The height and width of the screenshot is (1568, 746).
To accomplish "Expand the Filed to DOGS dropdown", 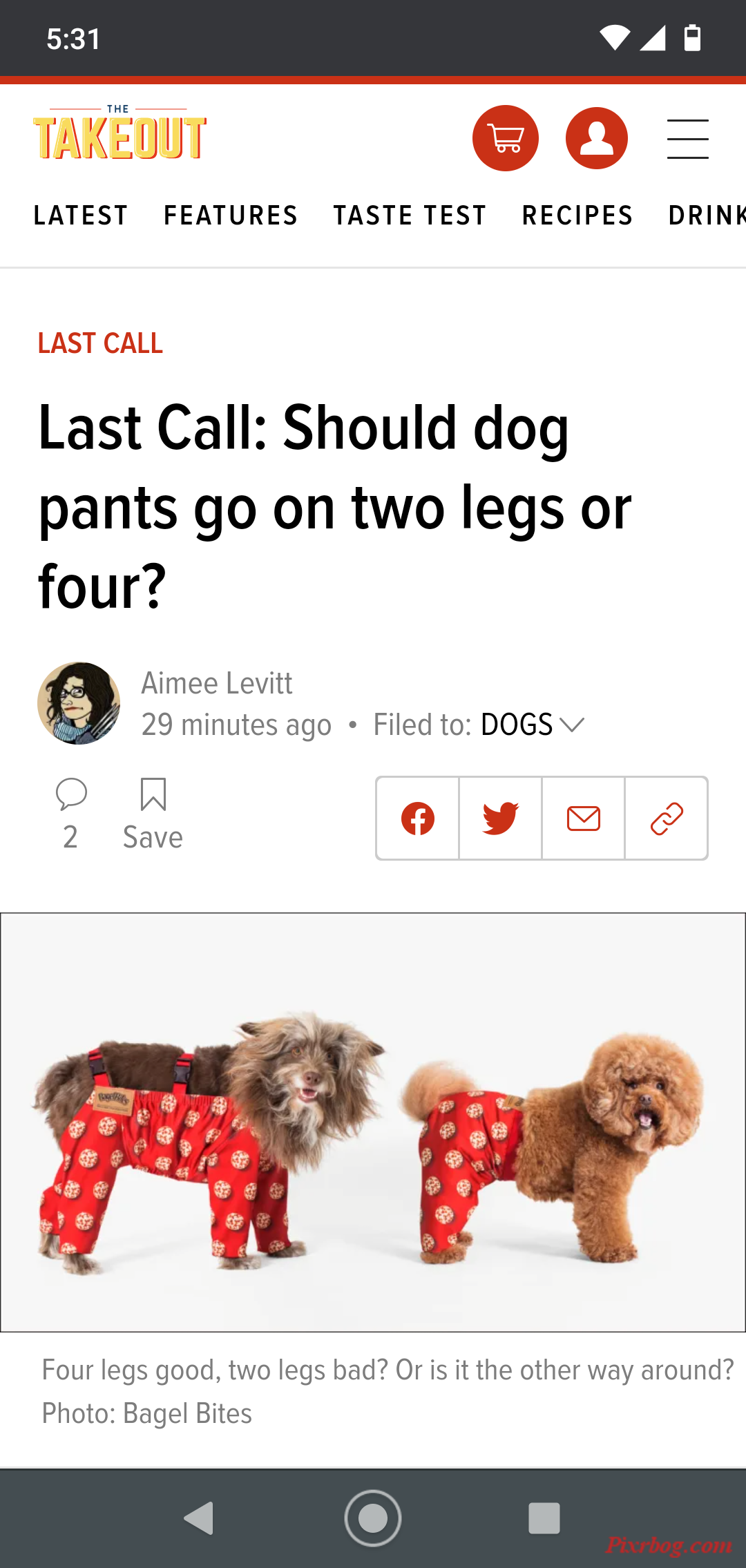I will tap(532, 725).
